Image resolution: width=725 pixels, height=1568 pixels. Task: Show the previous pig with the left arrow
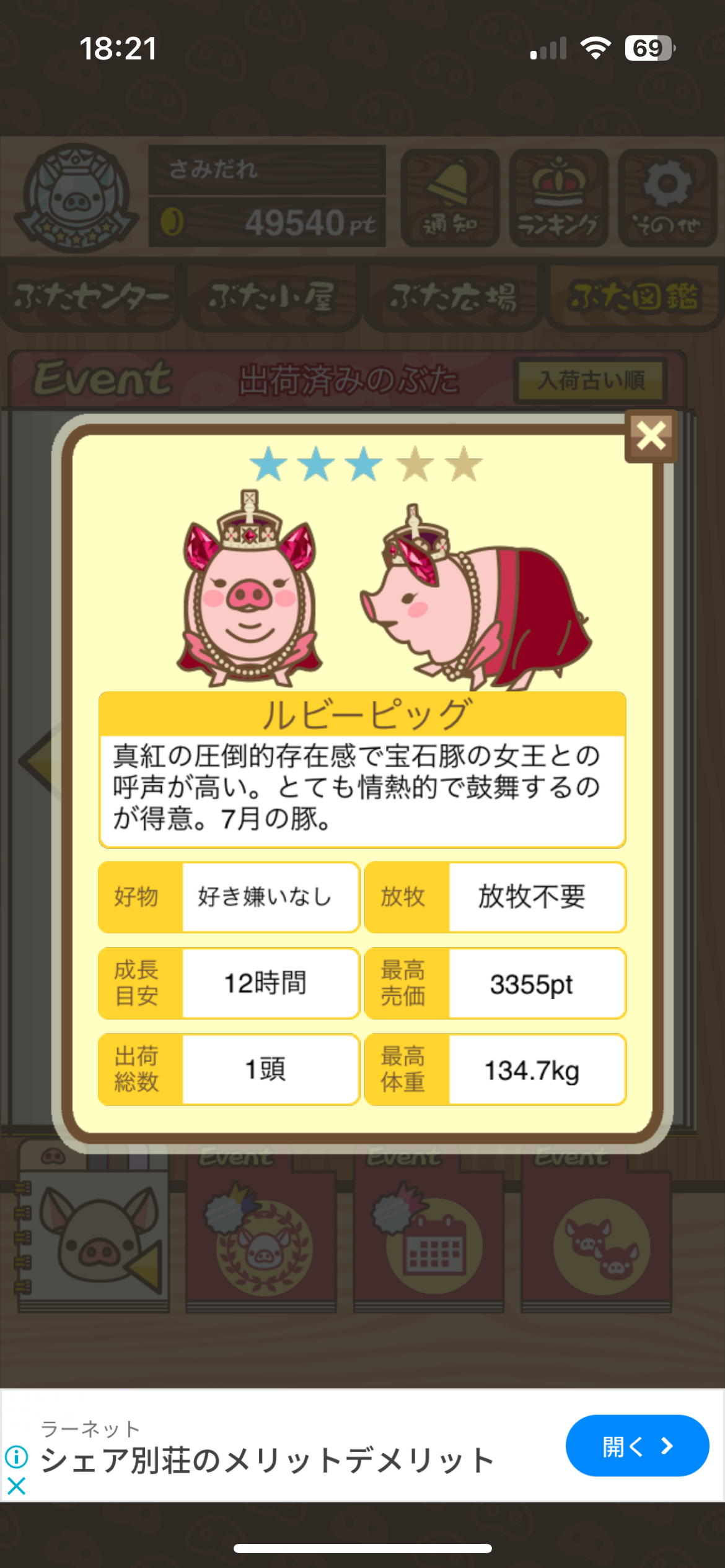pyautogui.click(x=38, y=760)
